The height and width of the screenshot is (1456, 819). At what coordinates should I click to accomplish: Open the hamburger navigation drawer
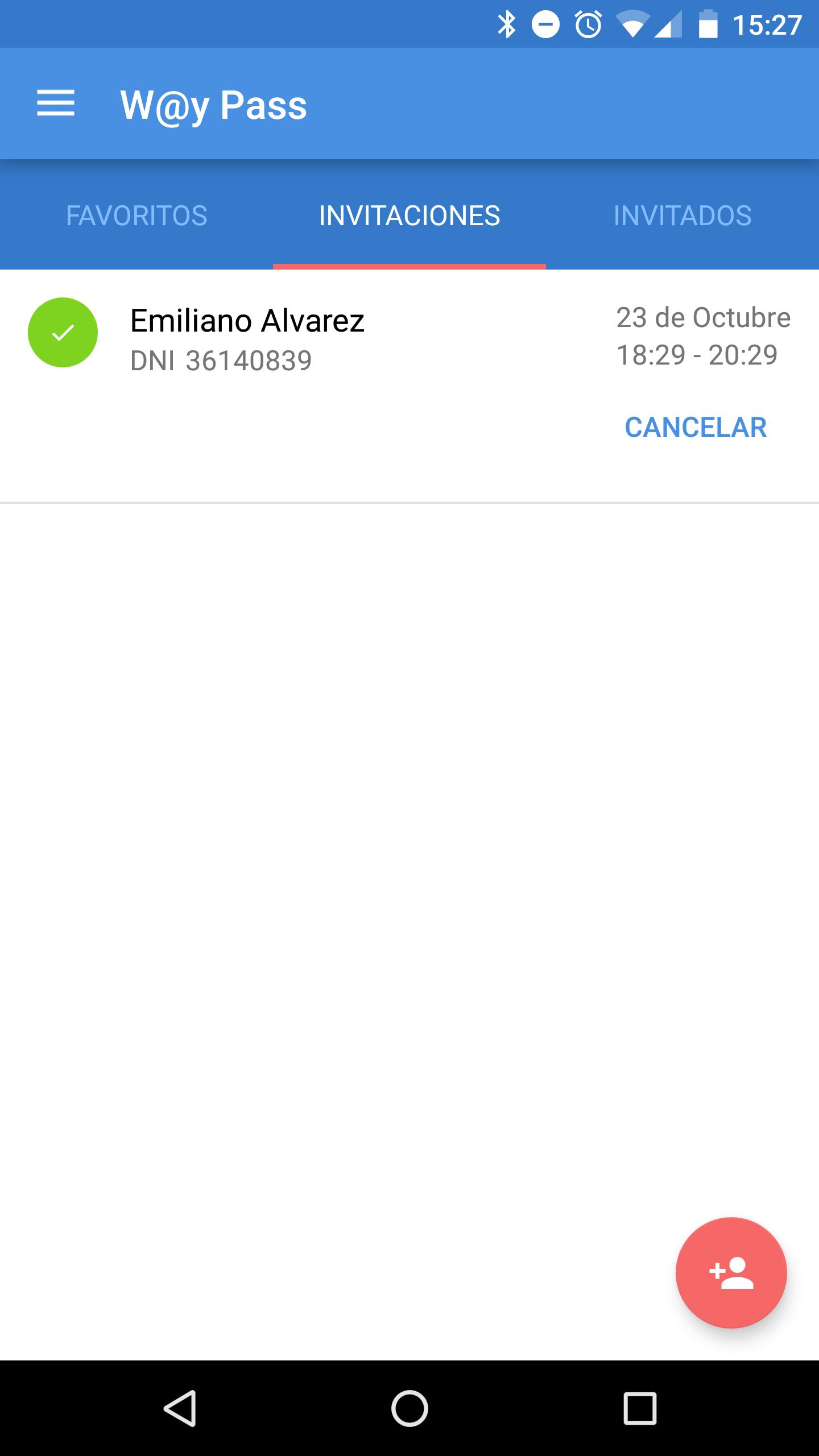(56, 104)
